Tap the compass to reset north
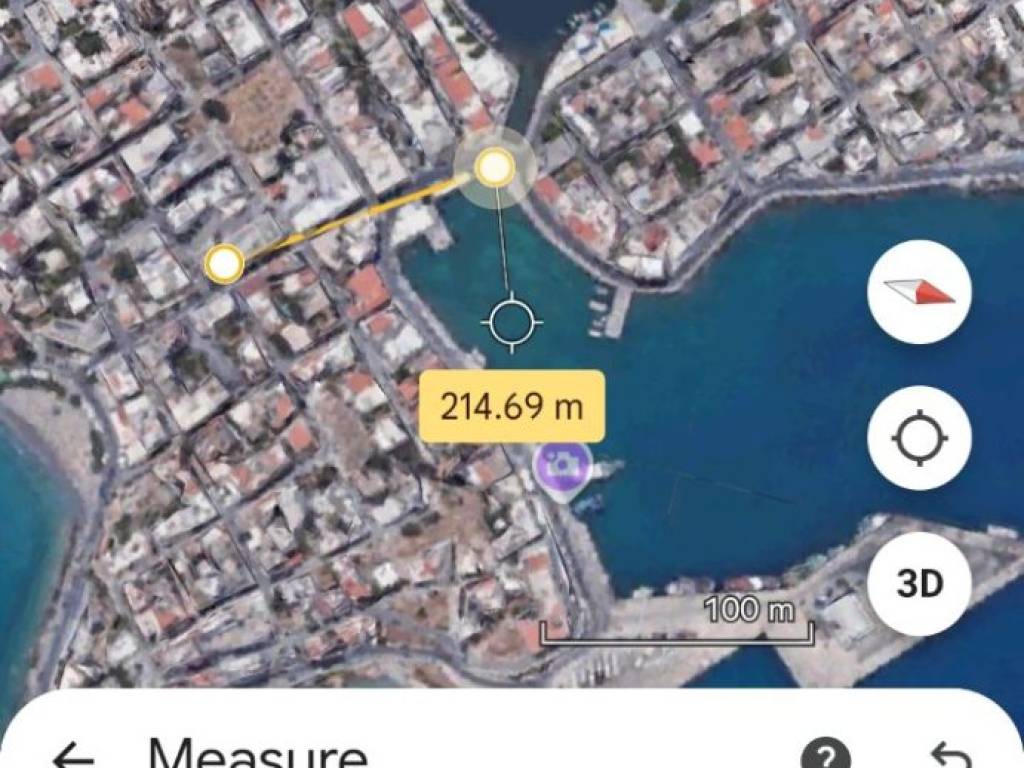 point(919,291)
